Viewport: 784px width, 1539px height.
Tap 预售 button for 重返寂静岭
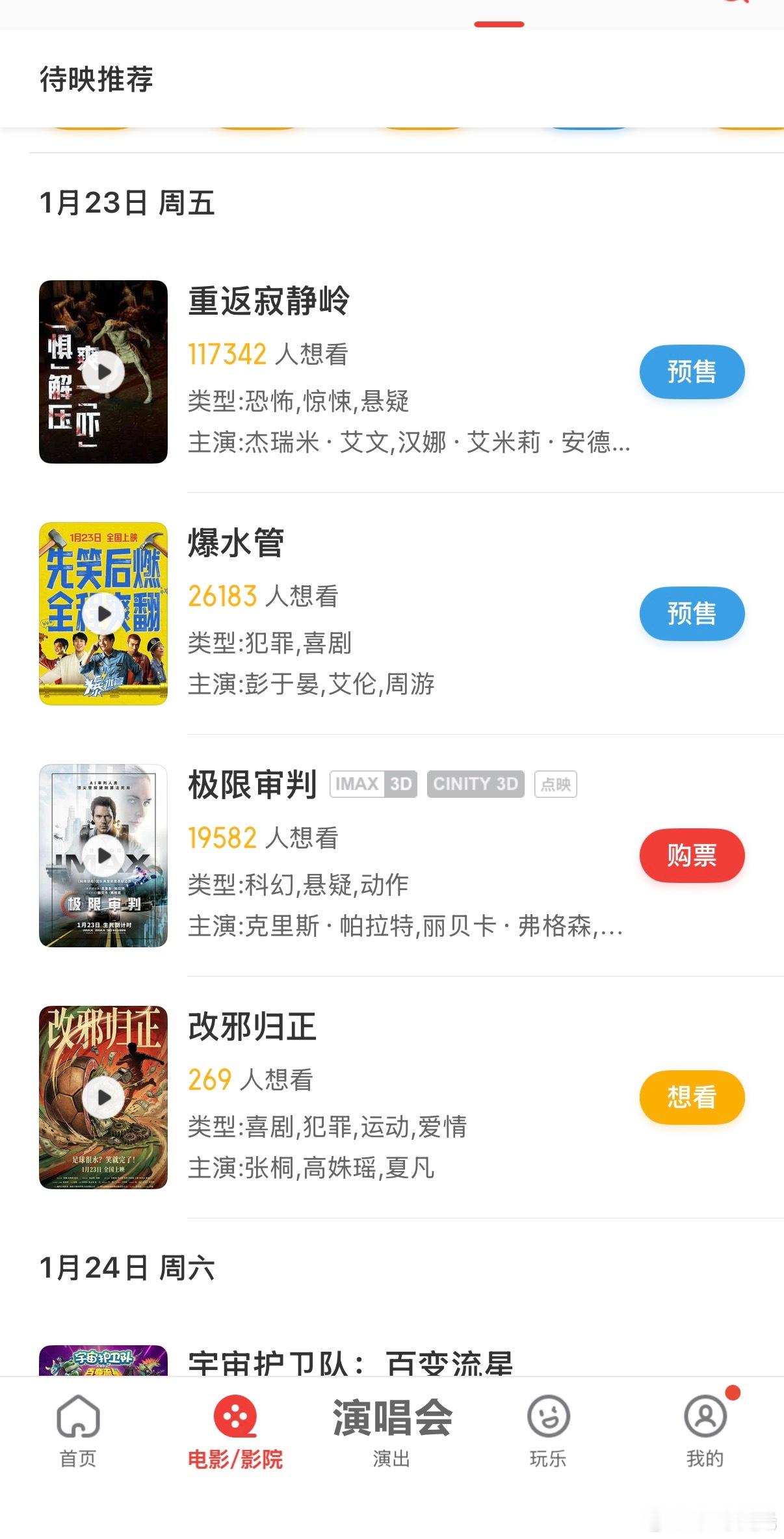pyautogui.click(x=692, y=372)
